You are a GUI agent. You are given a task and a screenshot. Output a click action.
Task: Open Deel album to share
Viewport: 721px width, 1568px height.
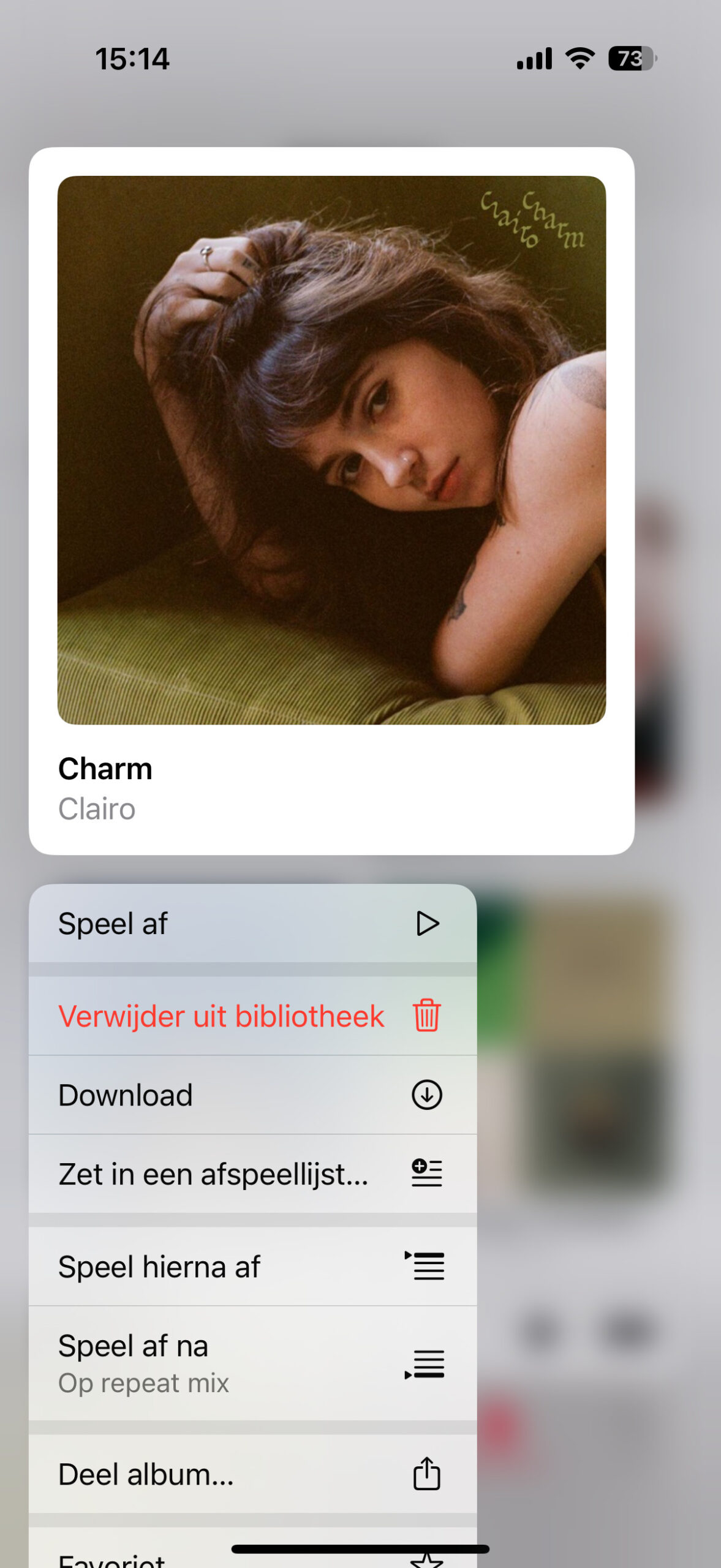tap(252, 1474)
